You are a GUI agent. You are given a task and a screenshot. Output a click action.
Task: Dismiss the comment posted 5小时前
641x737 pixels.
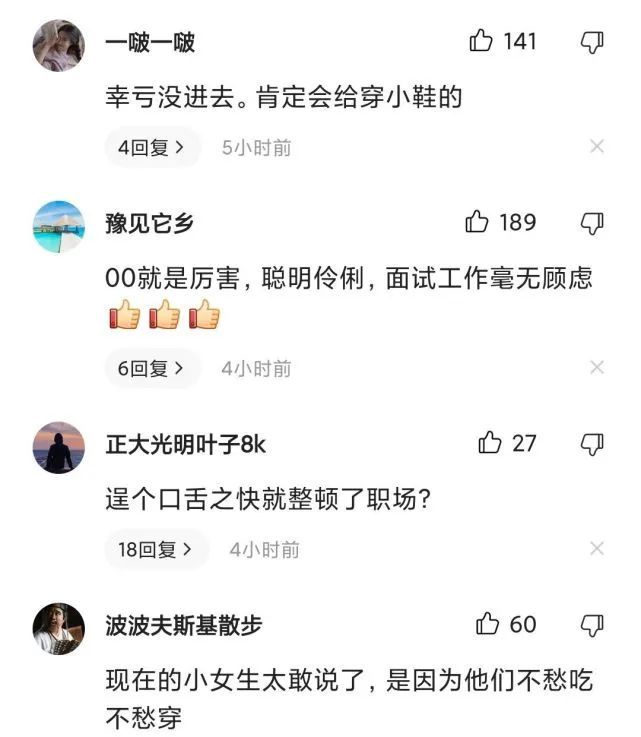[x=597, y=148]
